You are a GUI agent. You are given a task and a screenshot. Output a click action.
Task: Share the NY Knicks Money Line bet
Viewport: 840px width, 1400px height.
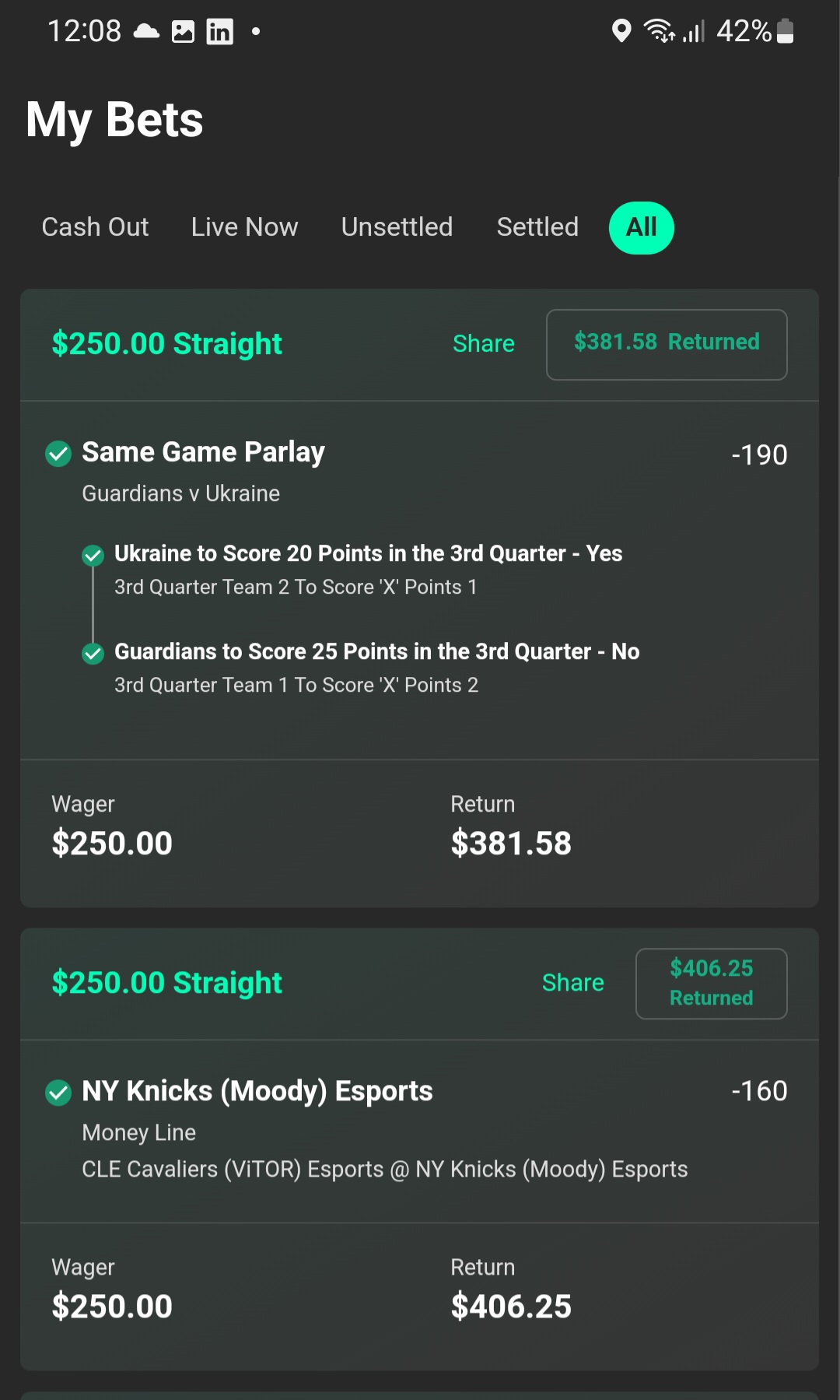(x=572, y=983)
